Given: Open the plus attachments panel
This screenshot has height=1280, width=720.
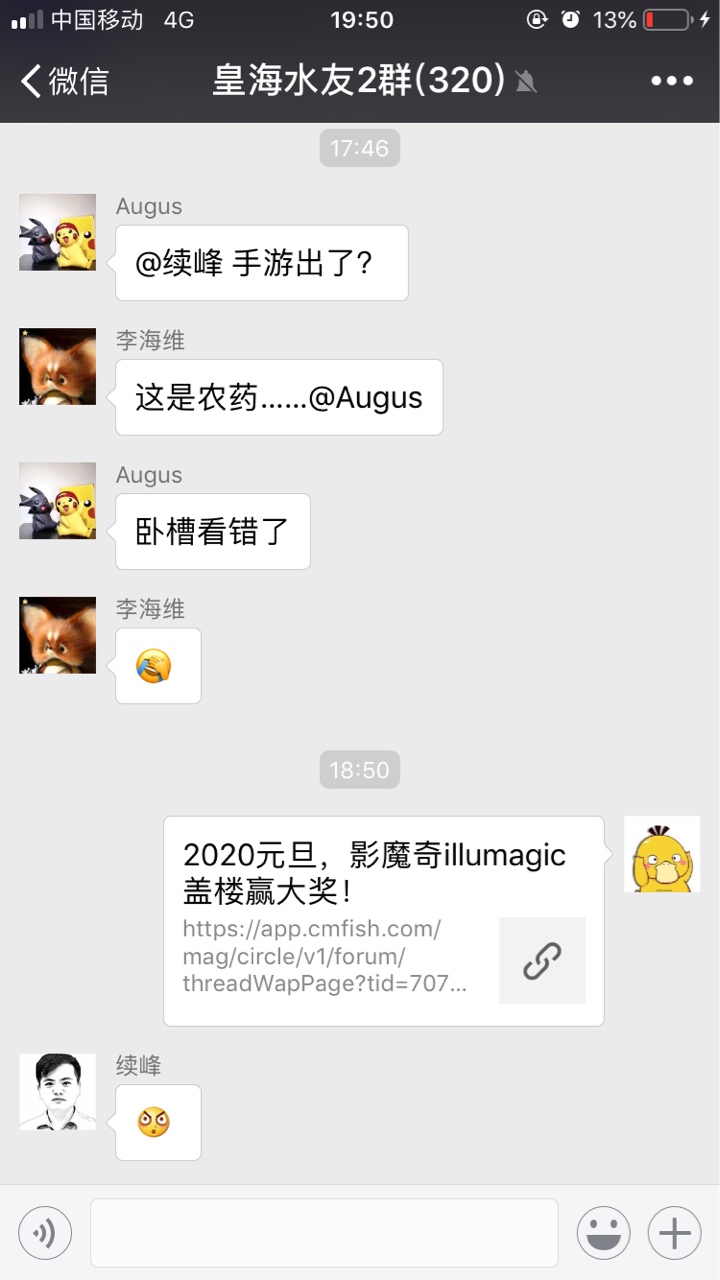Looking at the screenshot, I should point(674,1233).
